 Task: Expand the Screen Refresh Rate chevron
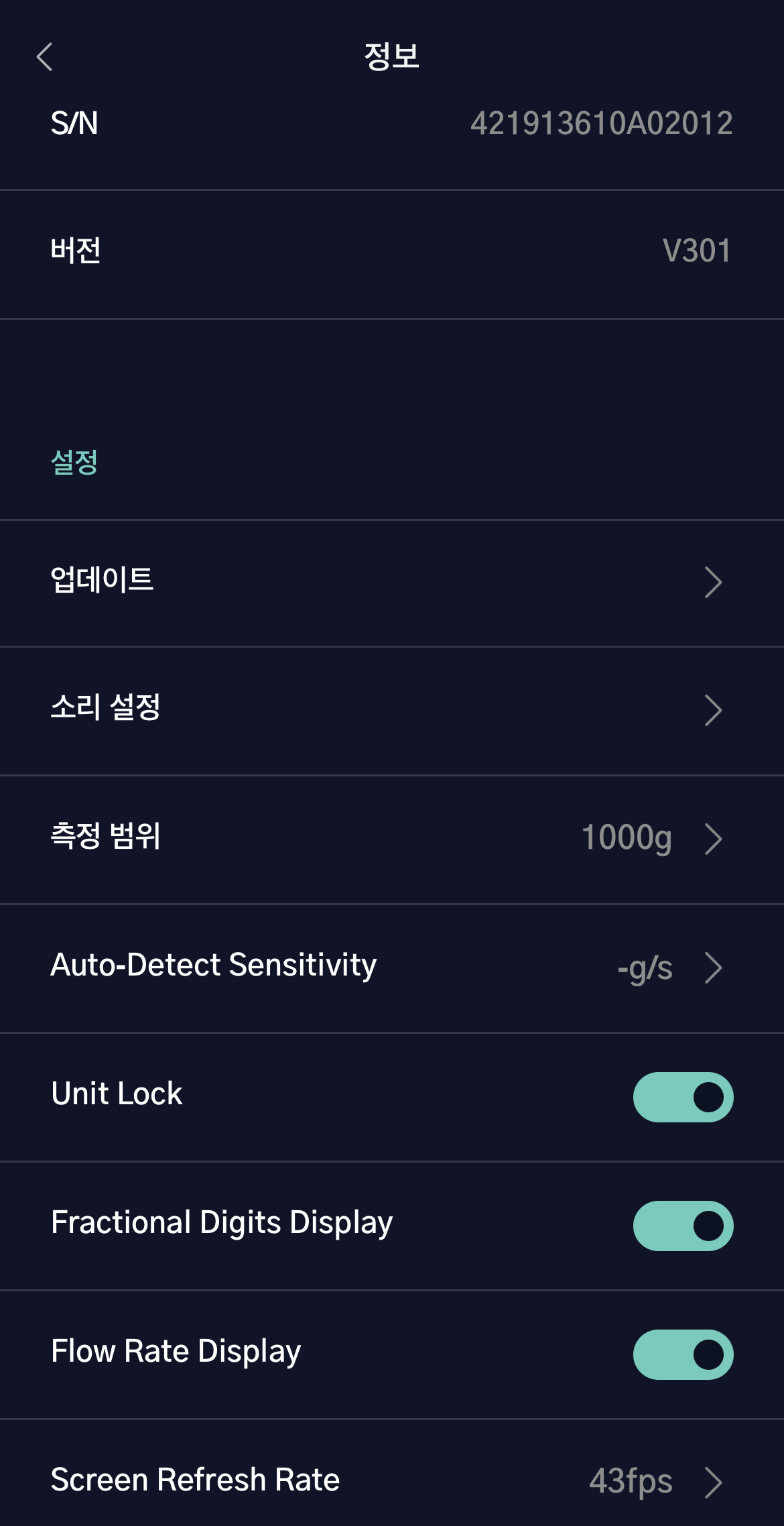713,1480
